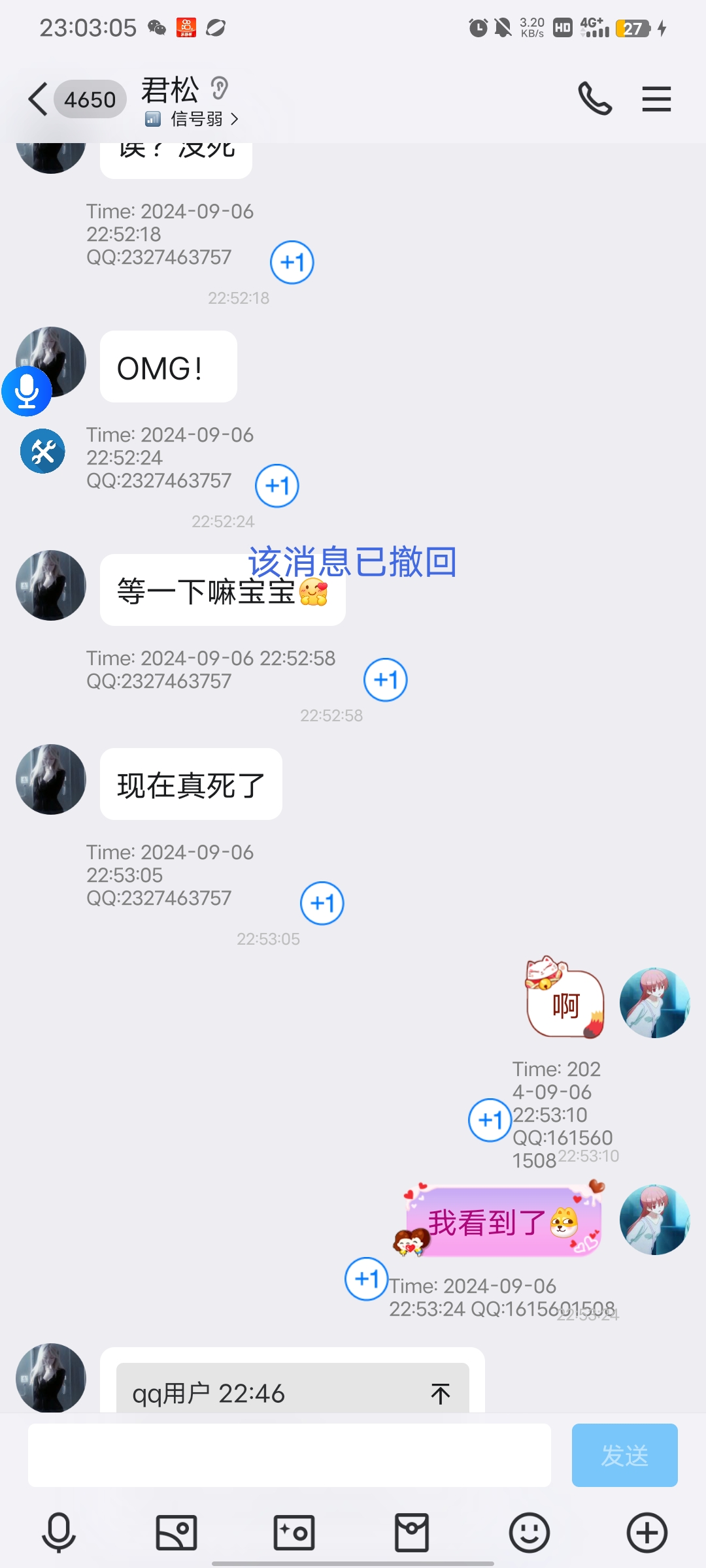Open the floating blue microphone button
Viewport: 706px width, 1568px height.
pyautogui.click(x=27, y=391)
